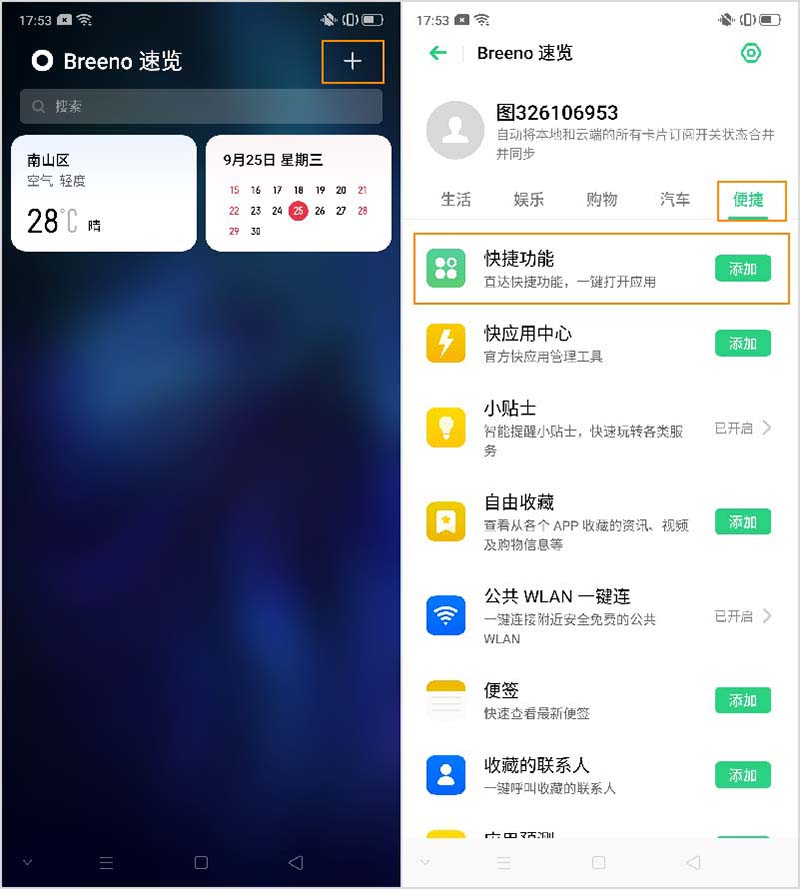This screenshot has height=889, width=800.
Task: Open the hexagon settings icon
Action: pos(751,53)
